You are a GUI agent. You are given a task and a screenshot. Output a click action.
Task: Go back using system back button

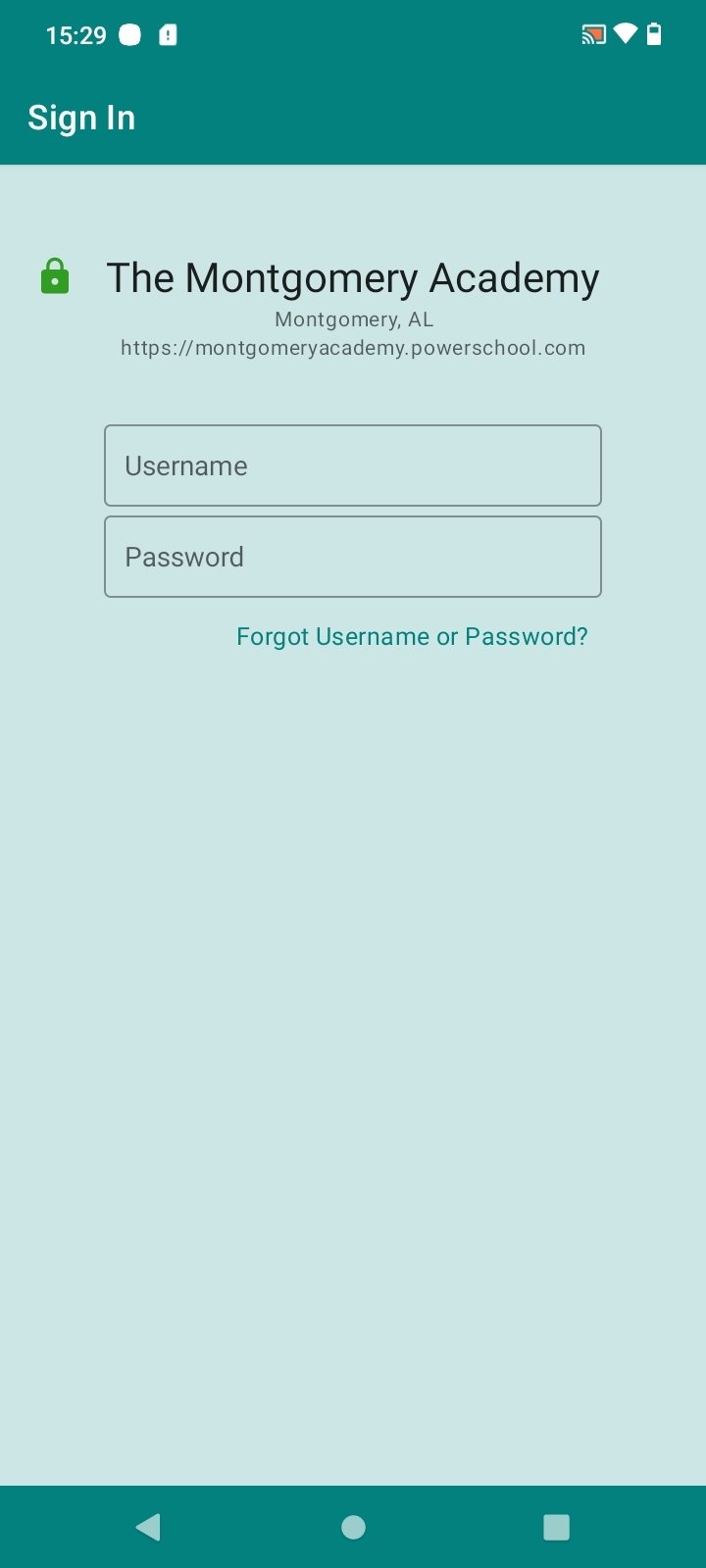148,1527
